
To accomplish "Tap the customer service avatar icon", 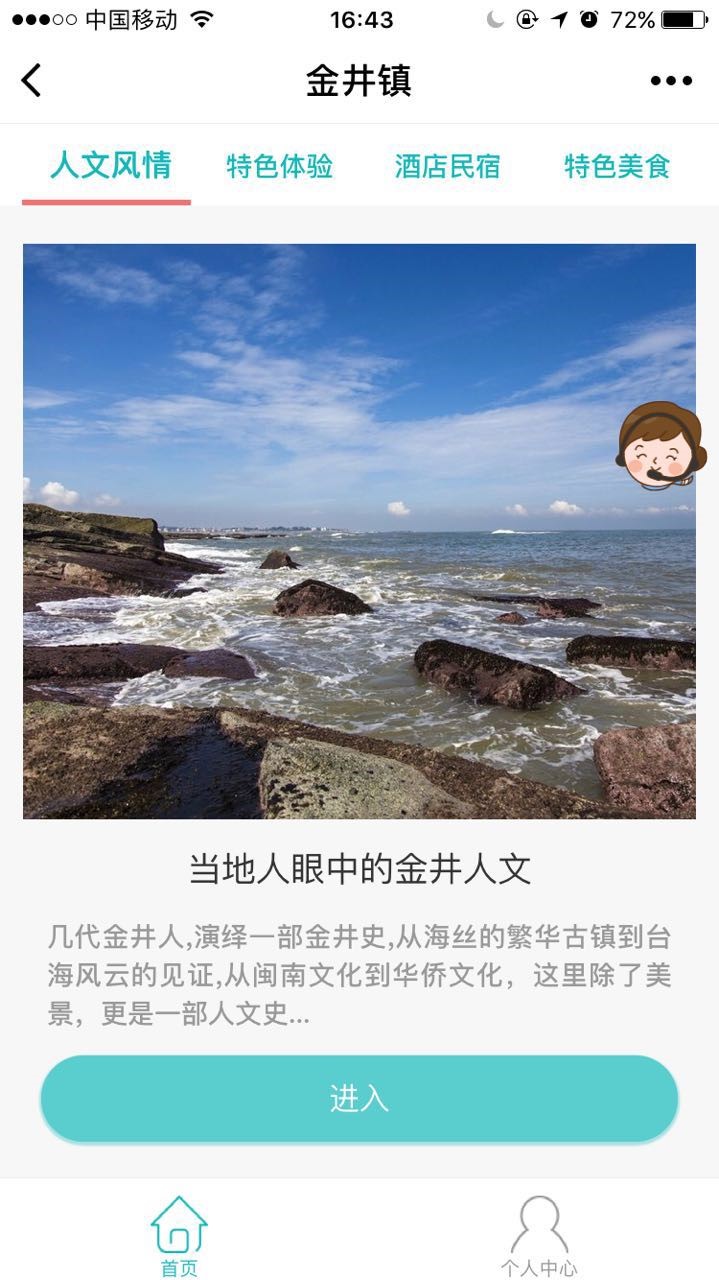I will tap(660, 445).
